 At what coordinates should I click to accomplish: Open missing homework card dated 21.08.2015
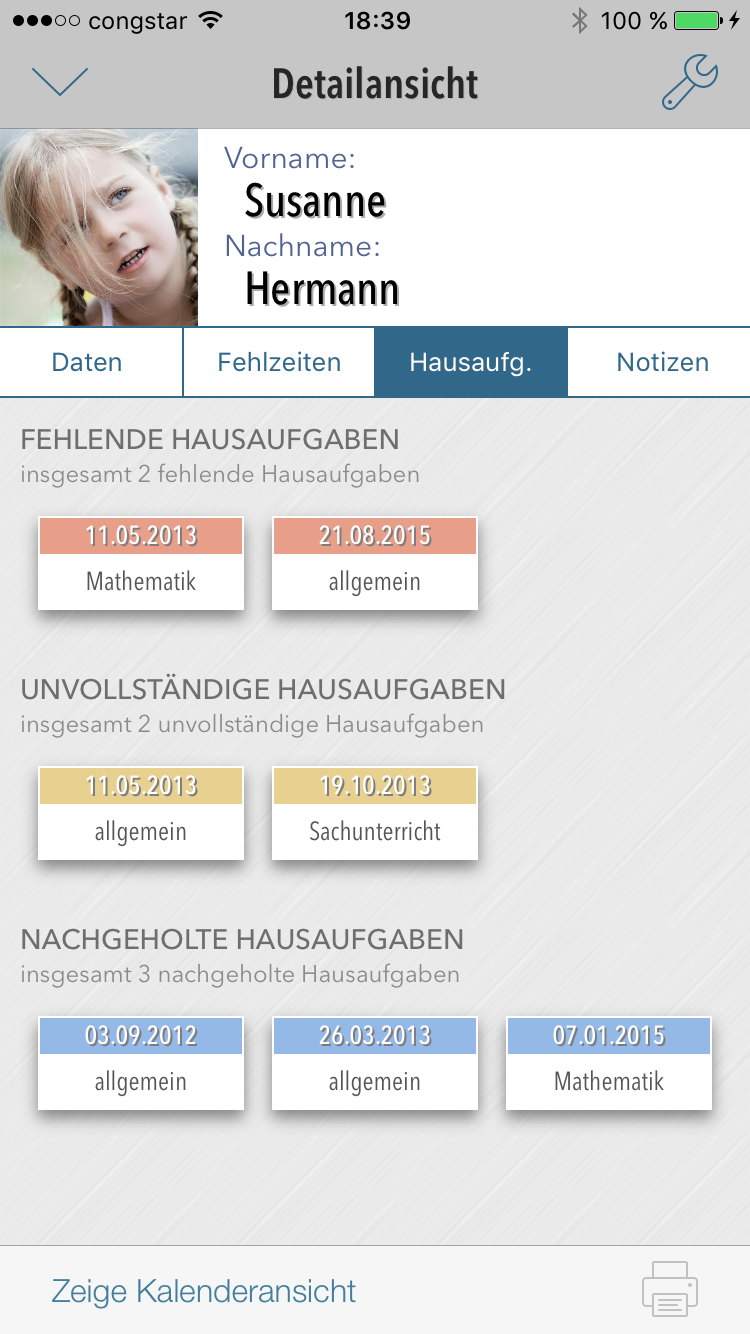(375, 563)
